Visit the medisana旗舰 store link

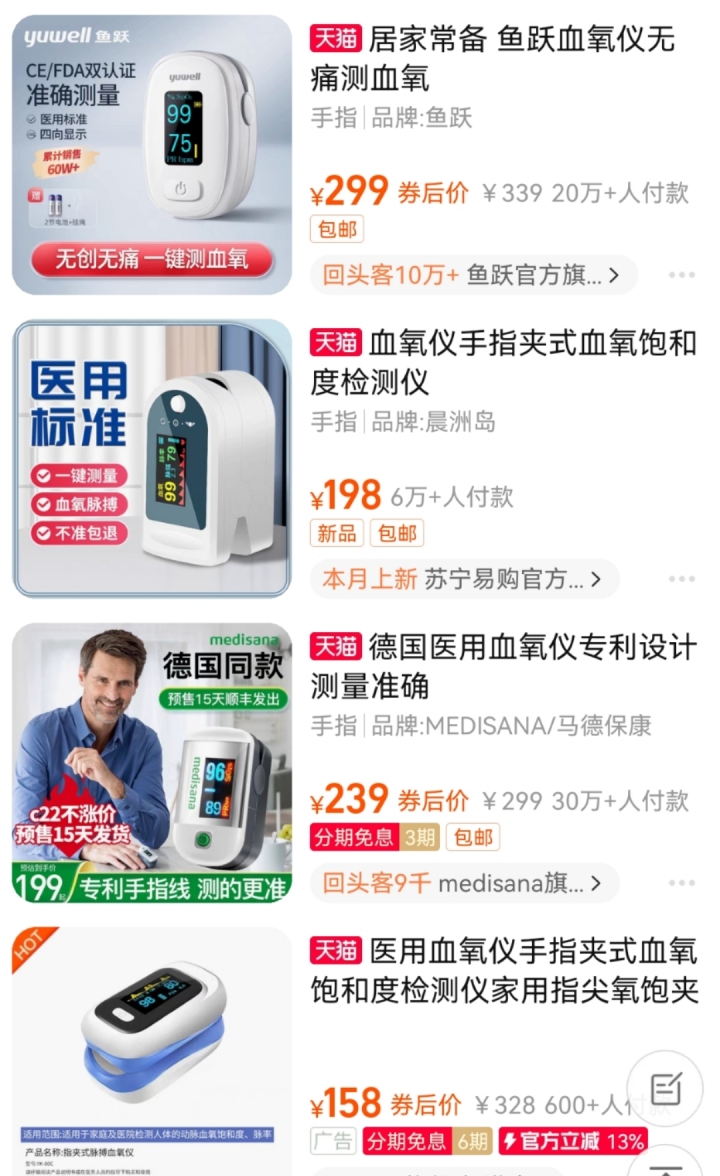[x=464, y=883]
